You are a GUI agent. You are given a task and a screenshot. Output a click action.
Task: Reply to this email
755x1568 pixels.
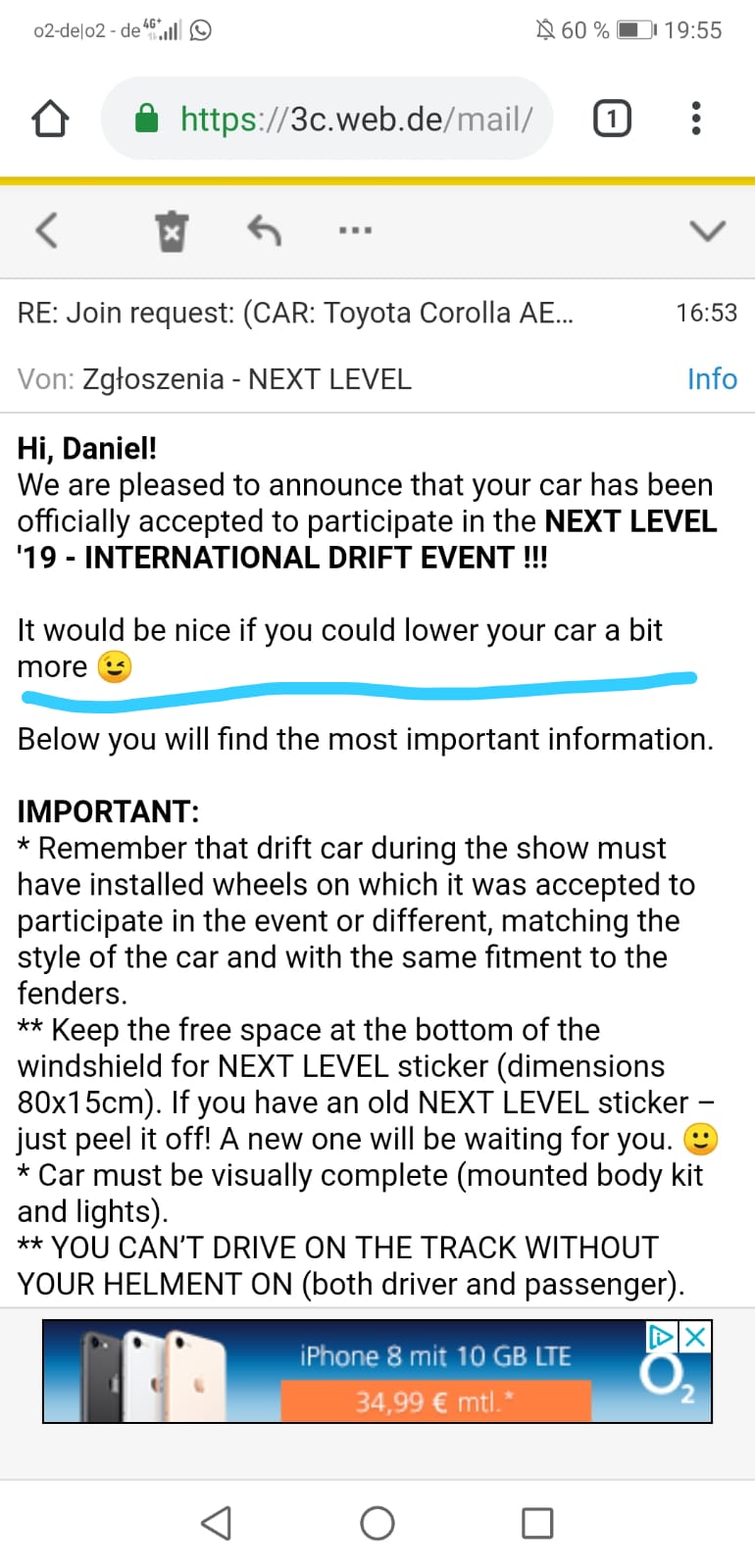pos(264,231)
